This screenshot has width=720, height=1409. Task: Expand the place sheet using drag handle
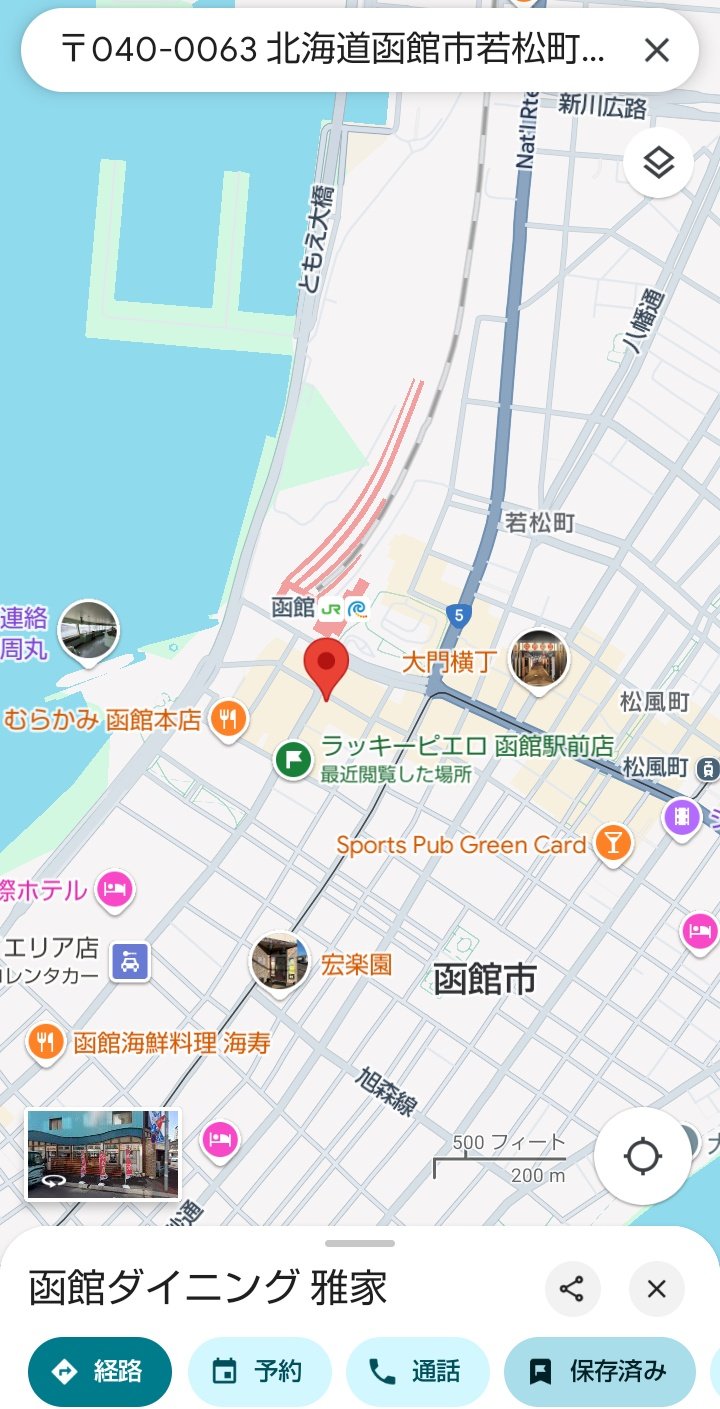360,1243
